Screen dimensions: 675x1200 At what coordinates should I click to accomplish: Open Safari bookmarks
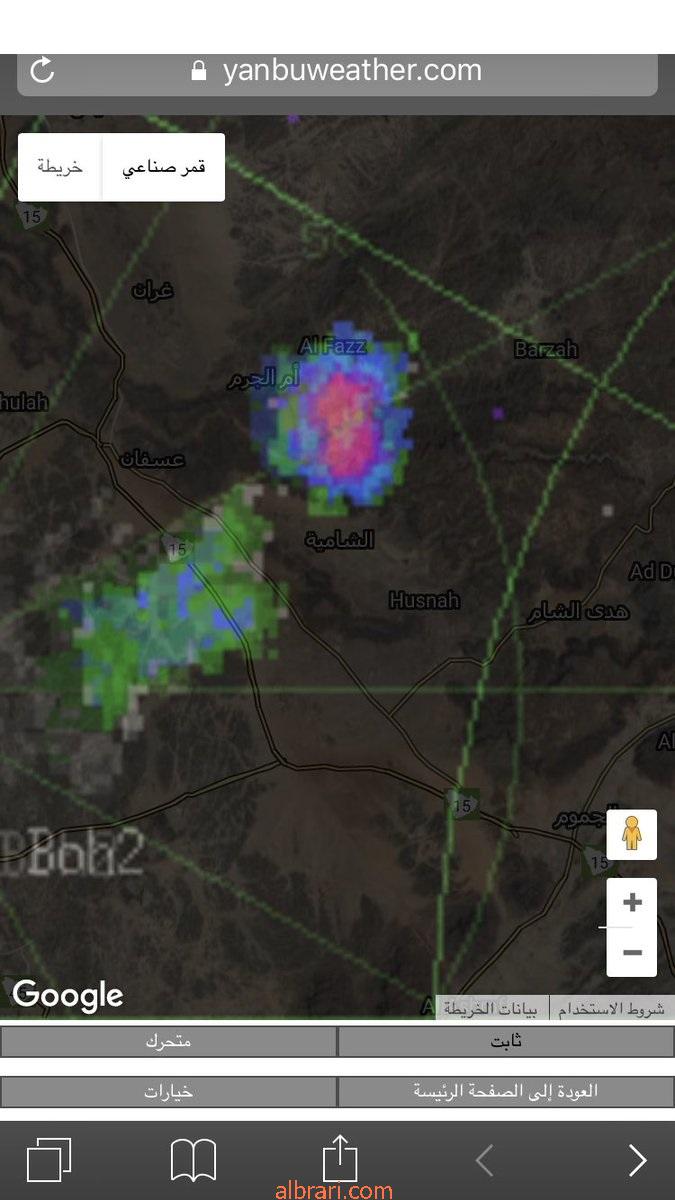[x=194, y=1161]
